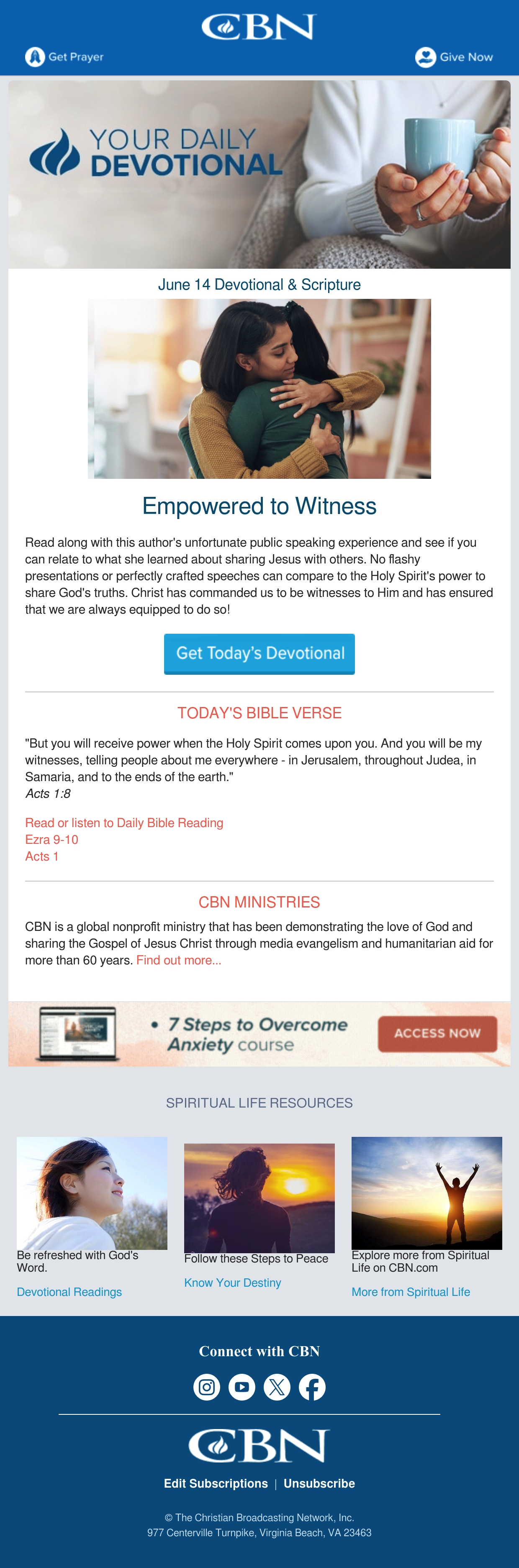This screenshot has width=519, height=1568.
Task: Open Devotional Readings link
Action: tap(69, 1292)
